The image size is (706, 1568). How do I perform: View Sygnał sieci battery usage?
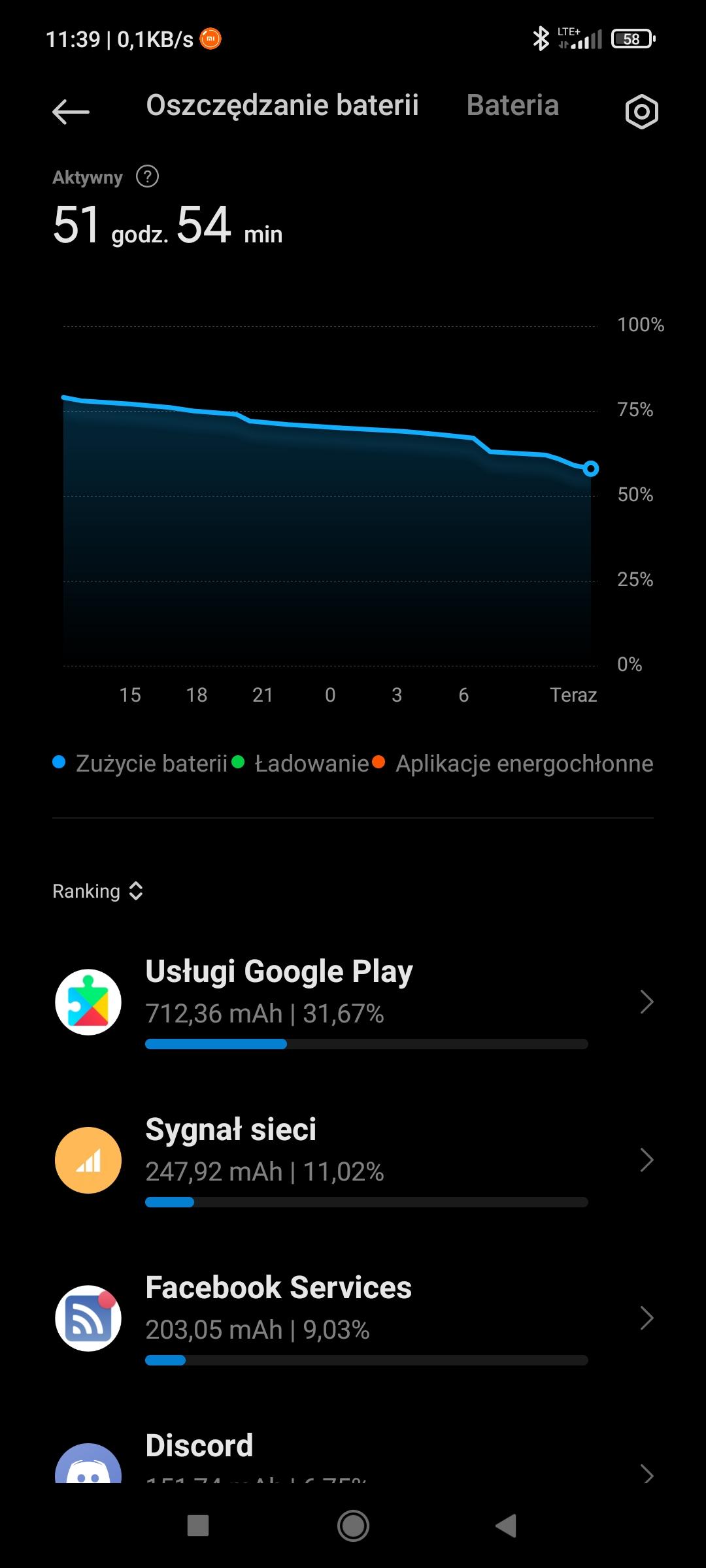353,1160
